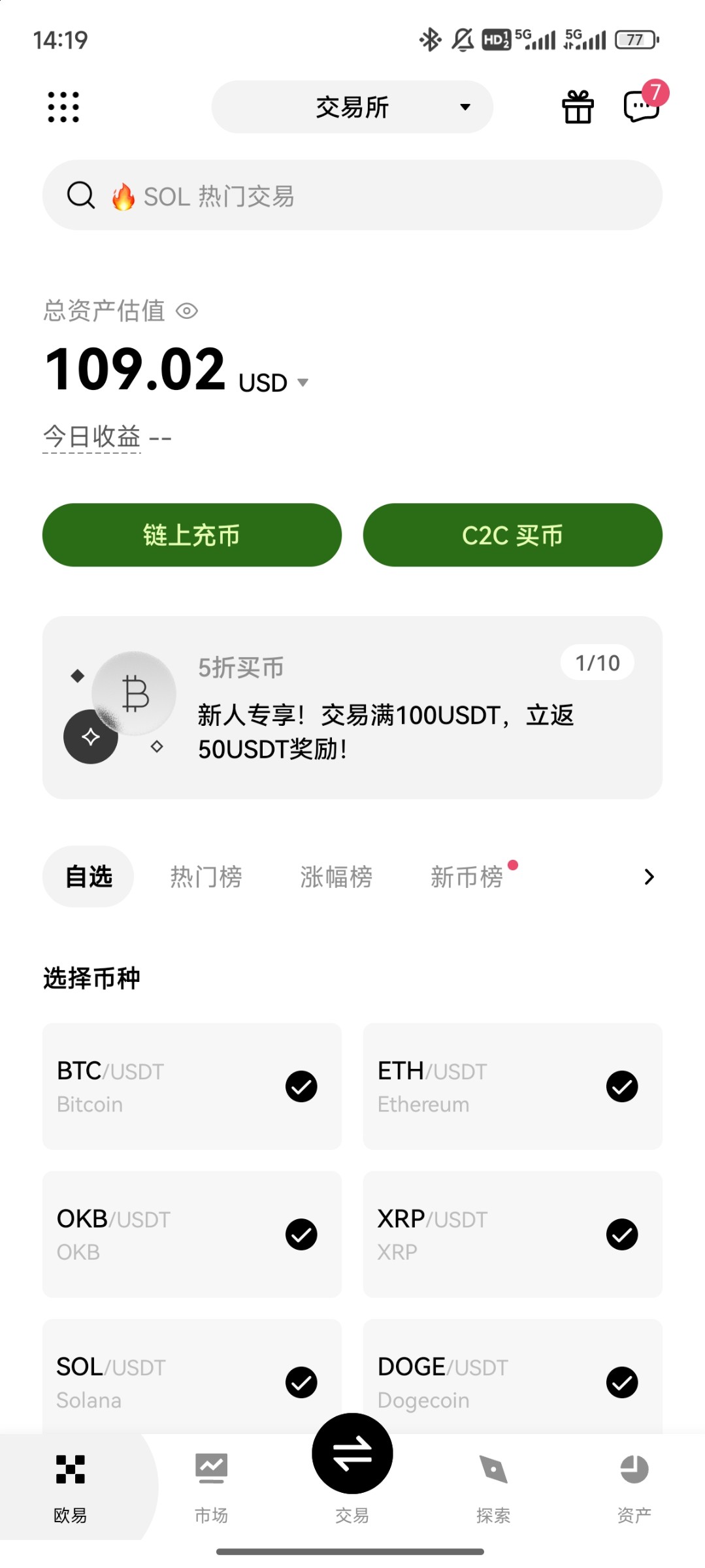Open the messages icon with badge
The image size is (705, 1568).
coord(642,106)
